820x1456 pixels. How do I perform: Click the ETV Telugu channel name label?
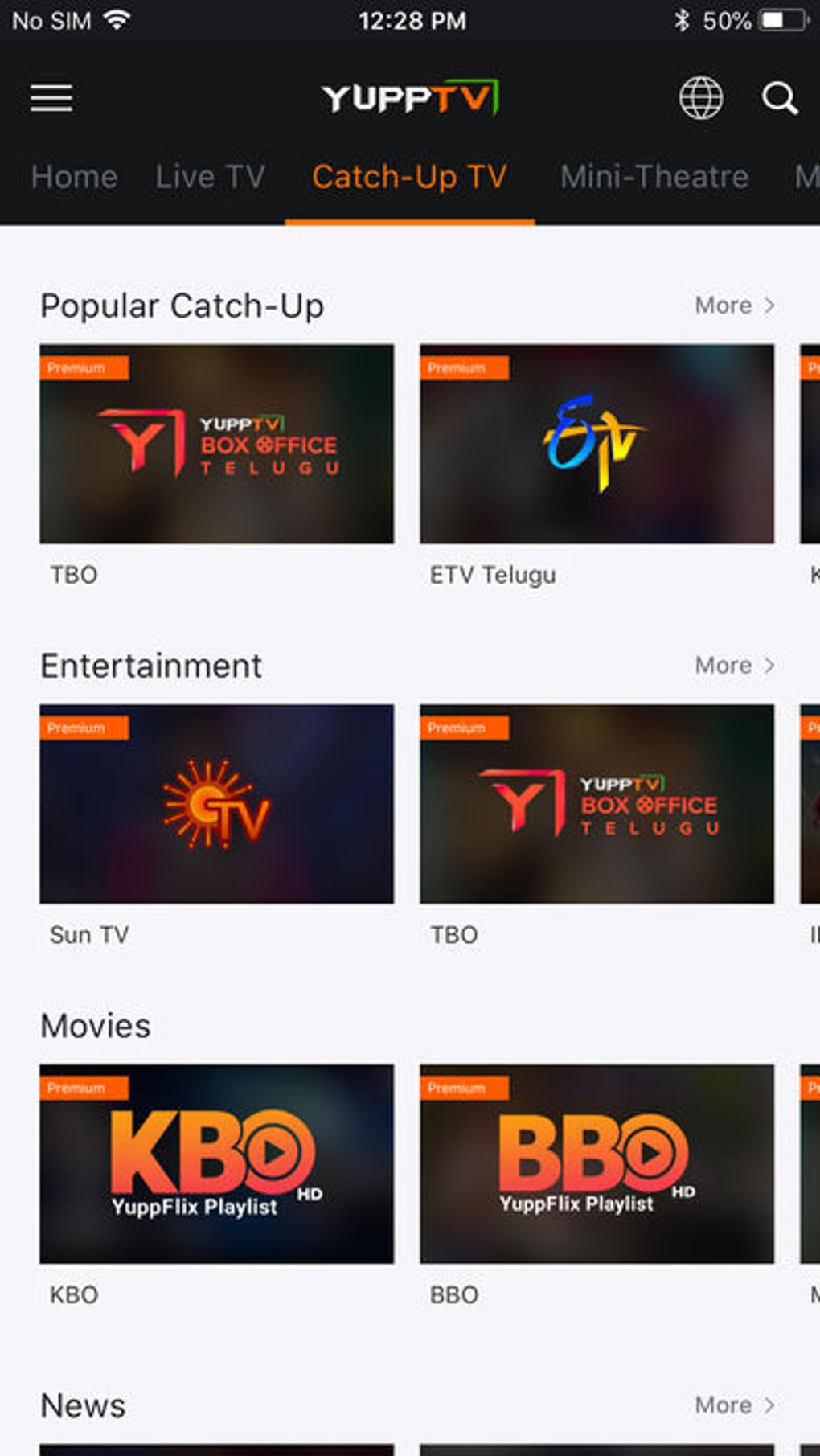click(494, 574)
